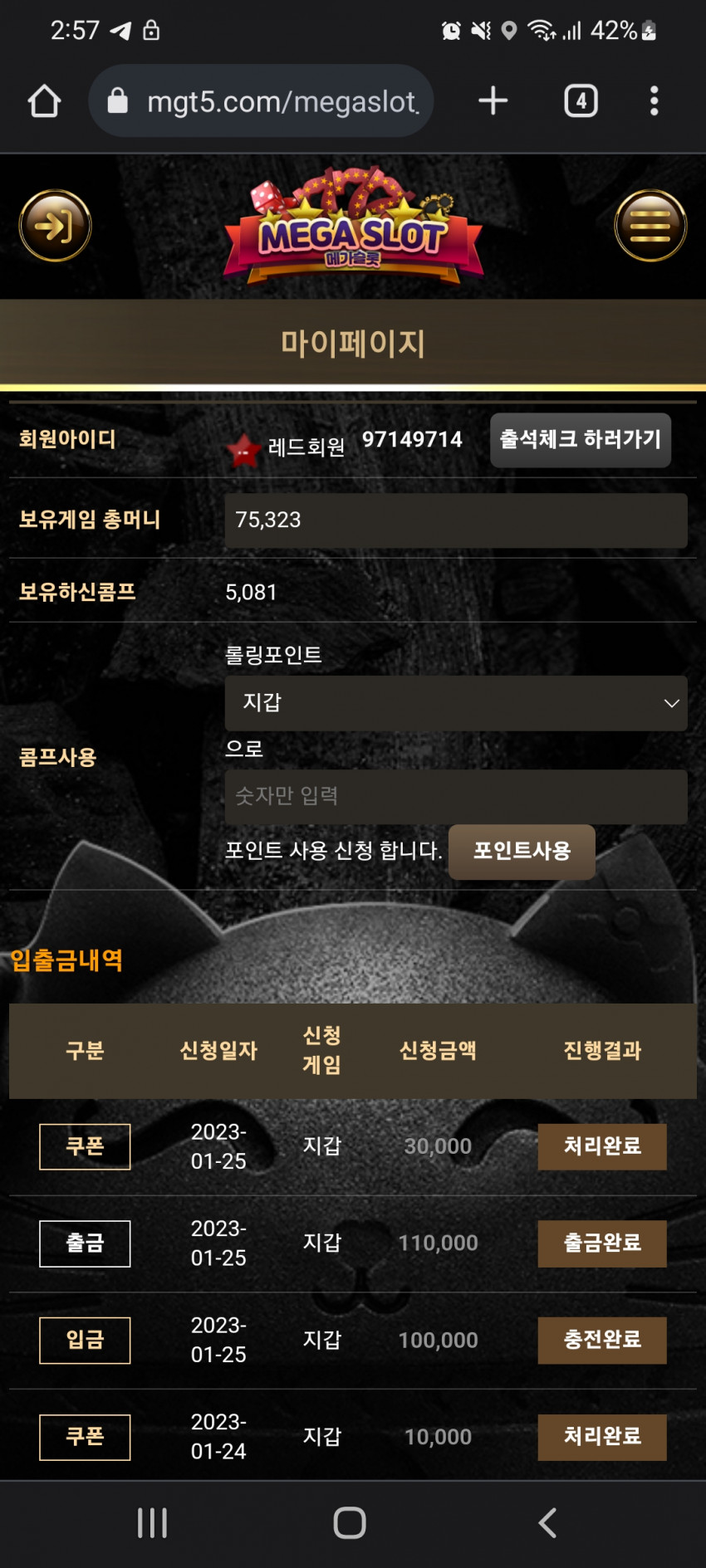Tap the mgt5.com address bar
The image size is (706, 1568).
261,101
